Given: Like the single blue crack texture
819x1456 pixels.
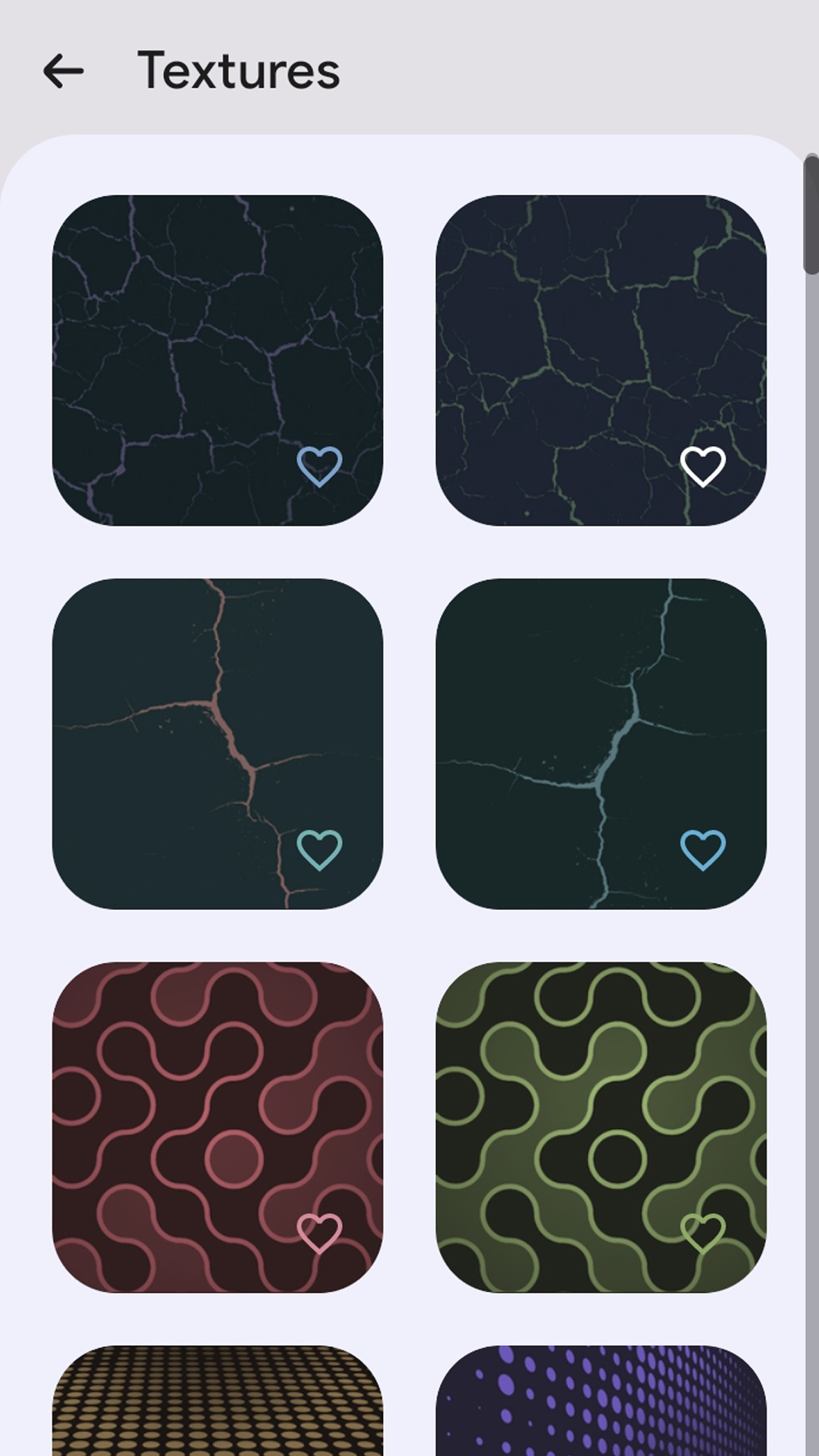Looking at the screenshot, I should click(703, 849).
